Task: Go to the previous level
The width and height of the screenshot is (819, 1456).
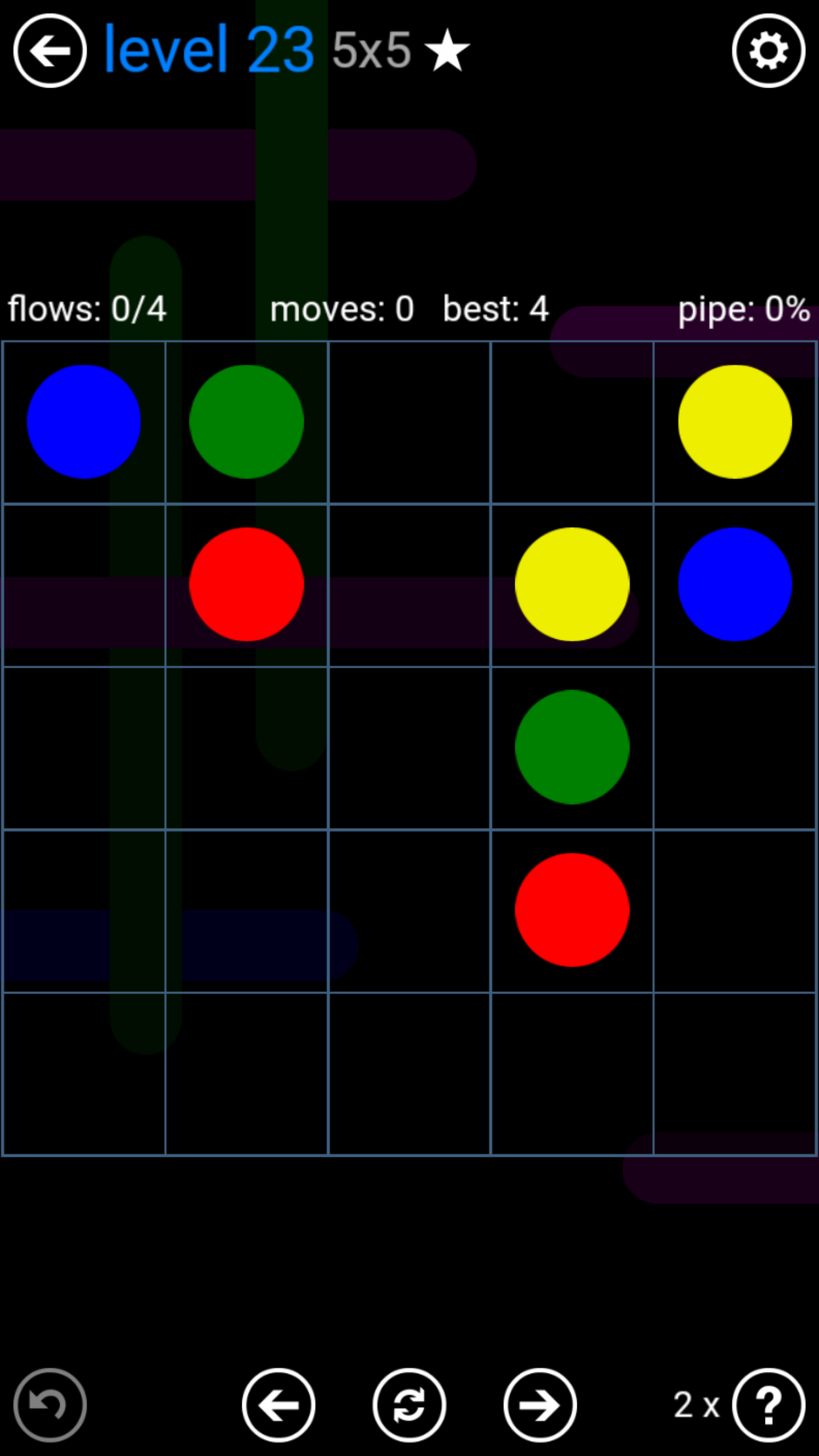Action: coord(279,1405)
